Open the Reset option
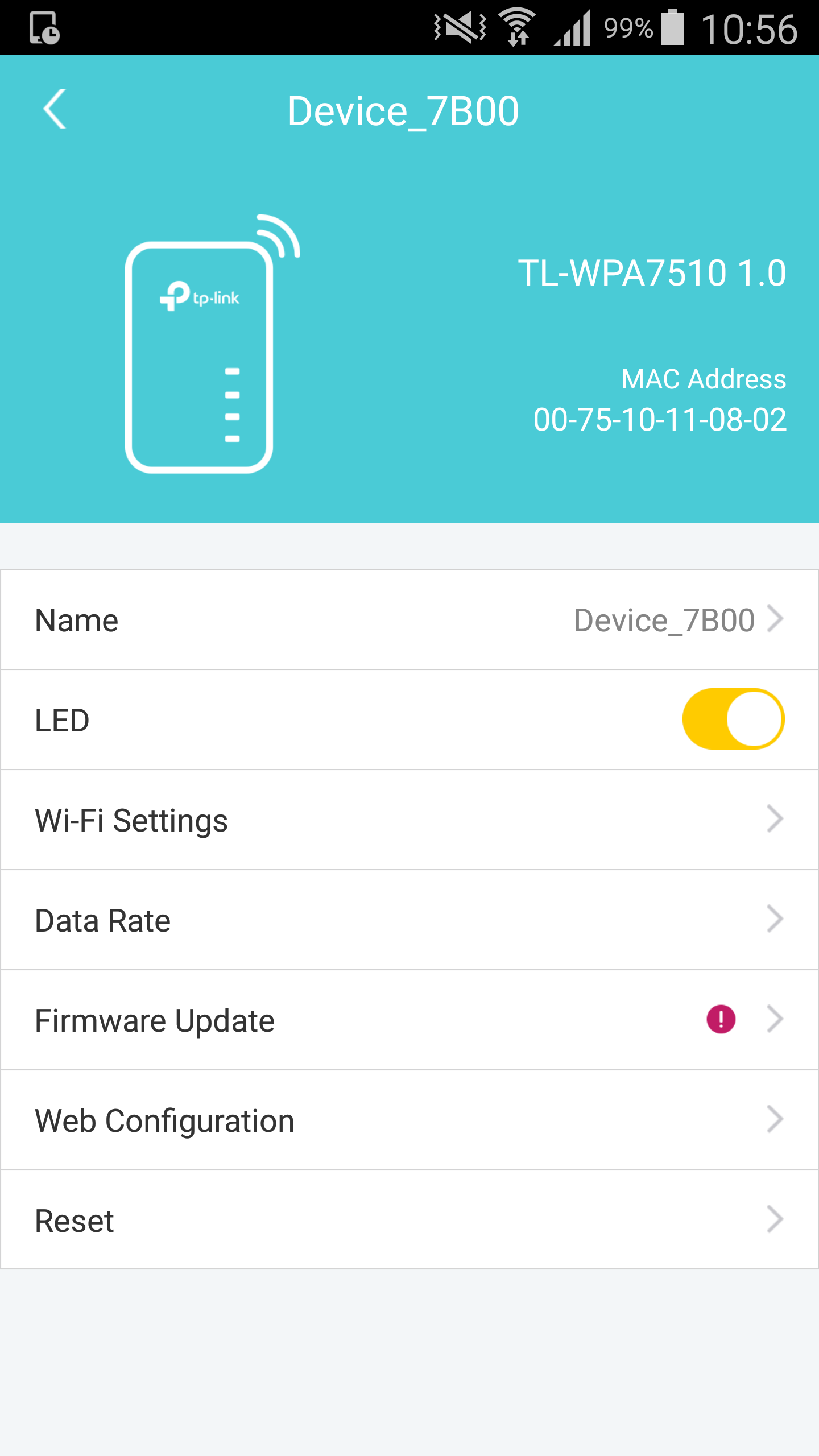The width and height of the screenshot is (819, 1456). click(x=409, y=1221)
